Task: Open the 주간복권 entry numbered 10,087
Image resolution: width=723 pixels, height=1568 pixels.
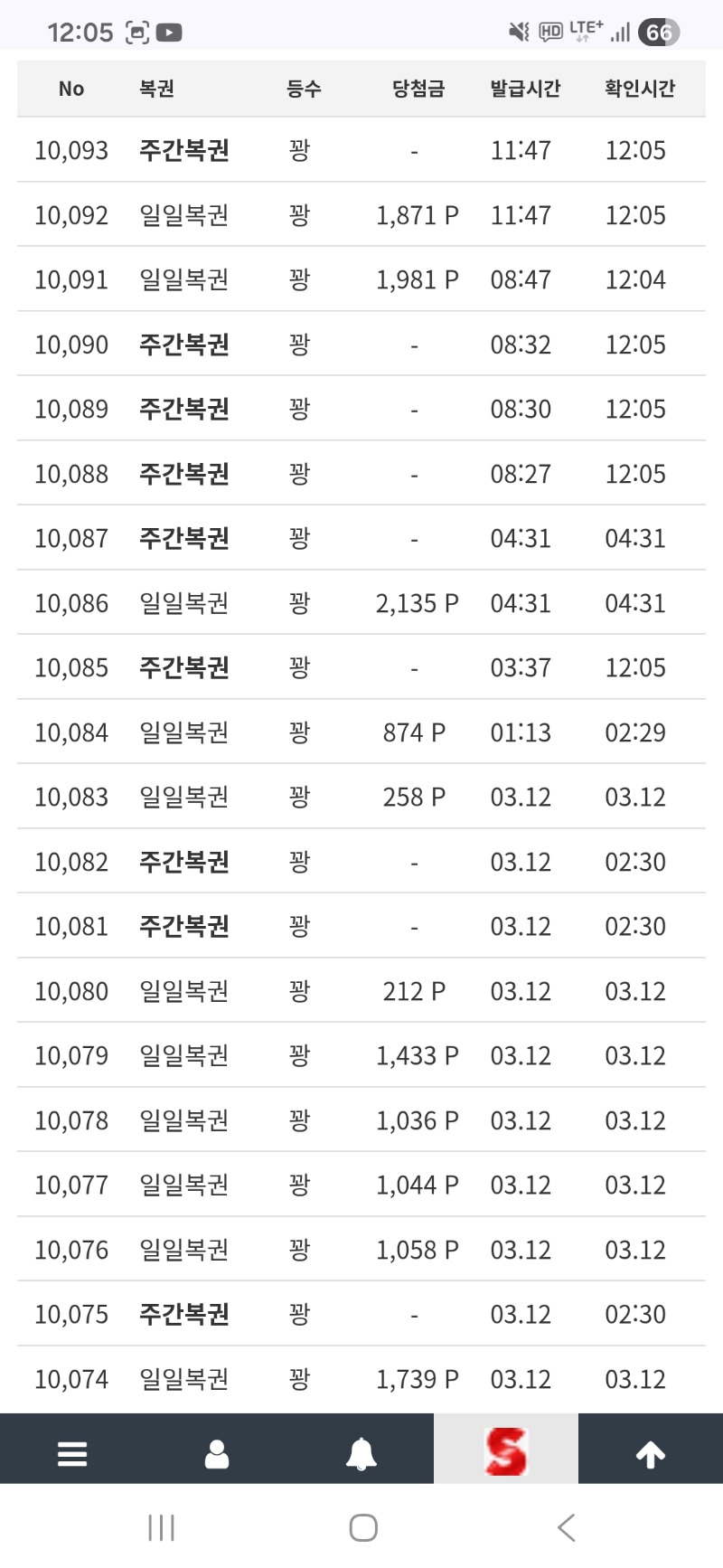Action: 361,537
